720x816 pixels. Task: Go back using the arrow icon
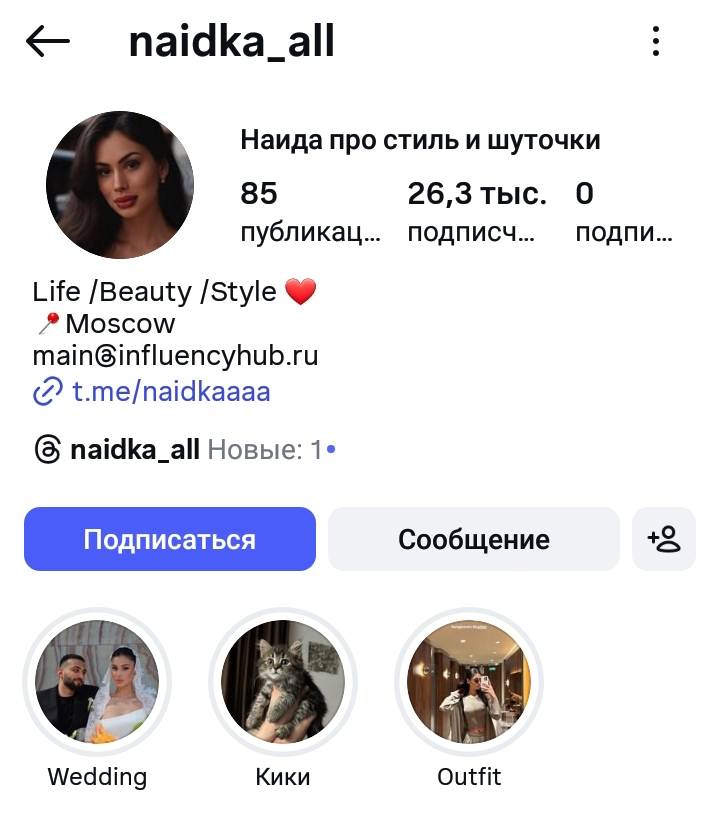click(48, 42)
